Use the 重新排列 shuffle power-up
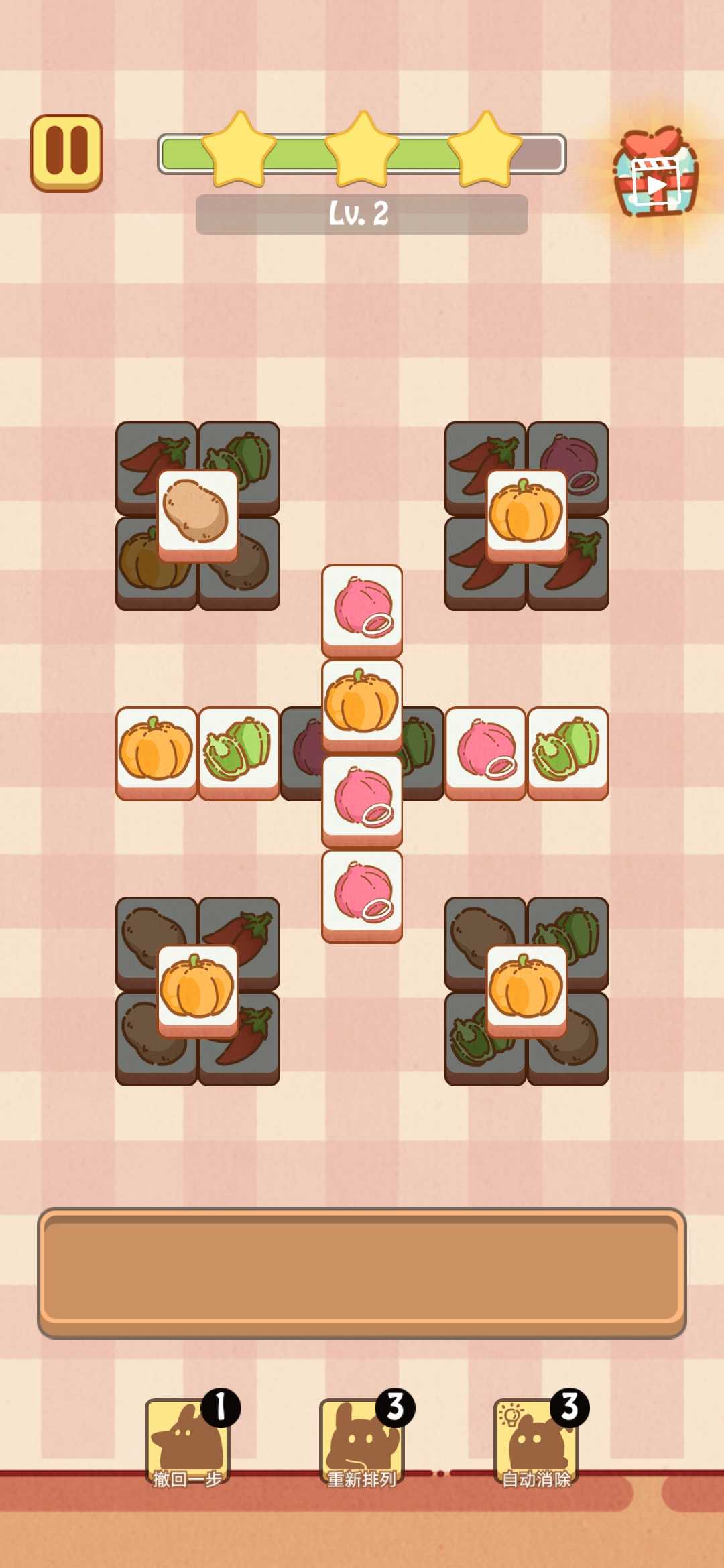This screenshot has width=724, height=1568. tap(361, 1441)
